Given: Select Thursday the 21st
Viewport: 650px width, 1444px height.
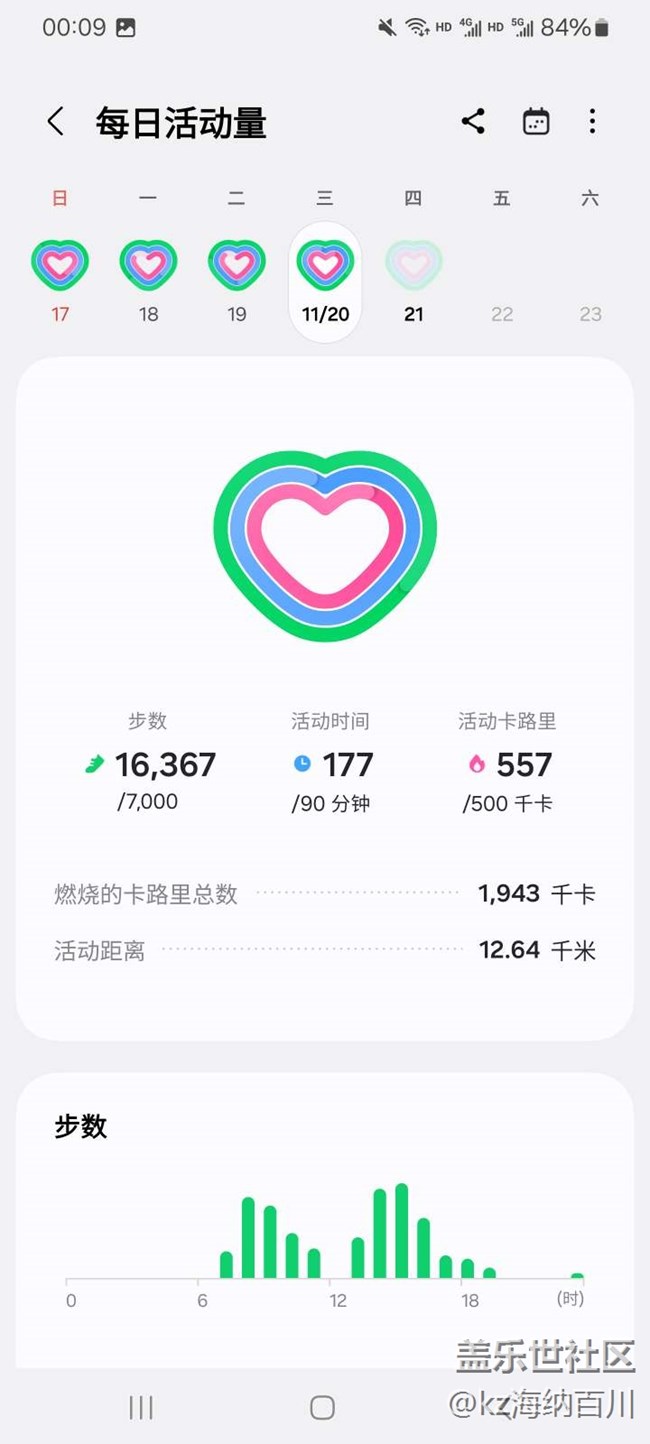Looking at the screenshot, I should pyautogui.click(x=413, y=281).
